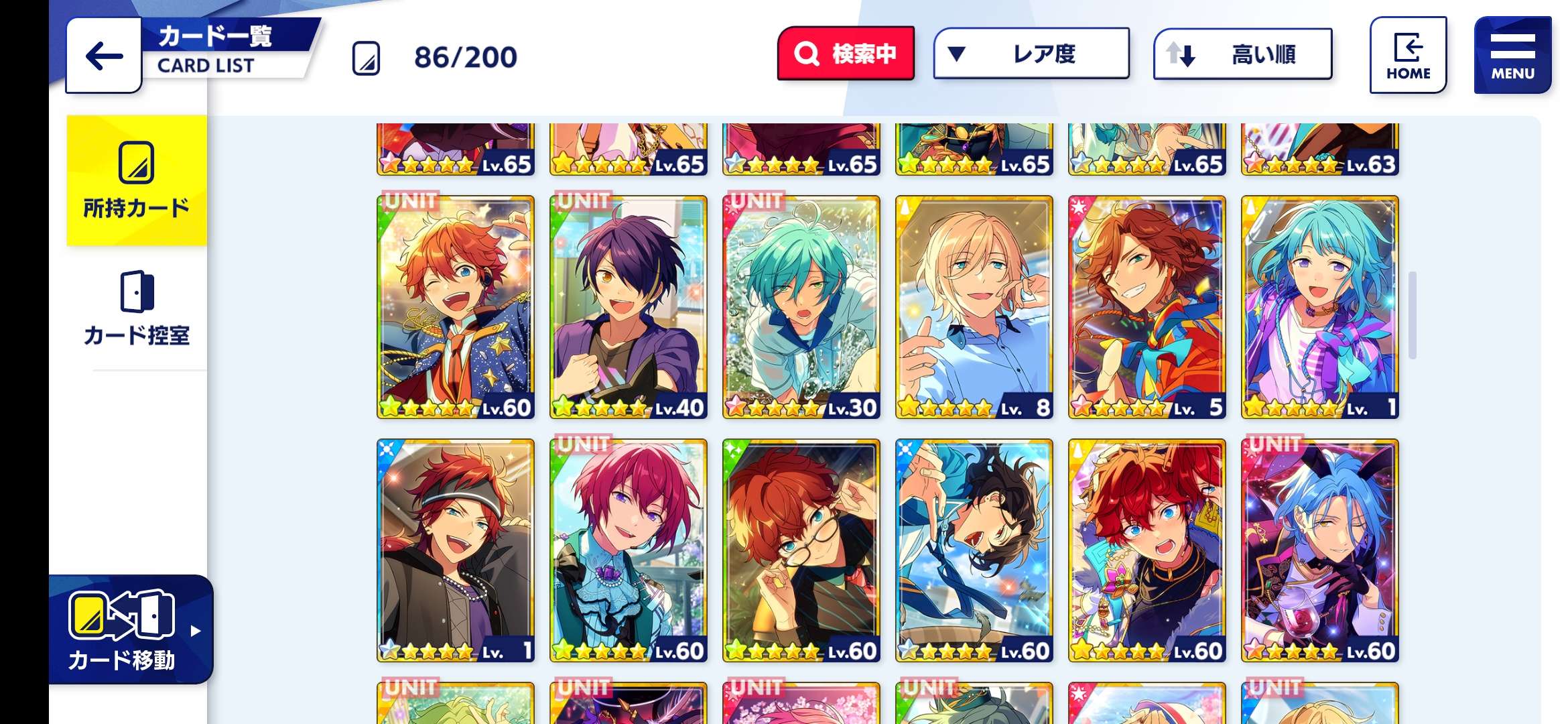
Task: View the blue-haired bunny ears Lv.60 card
Action: click(1320, 550)
